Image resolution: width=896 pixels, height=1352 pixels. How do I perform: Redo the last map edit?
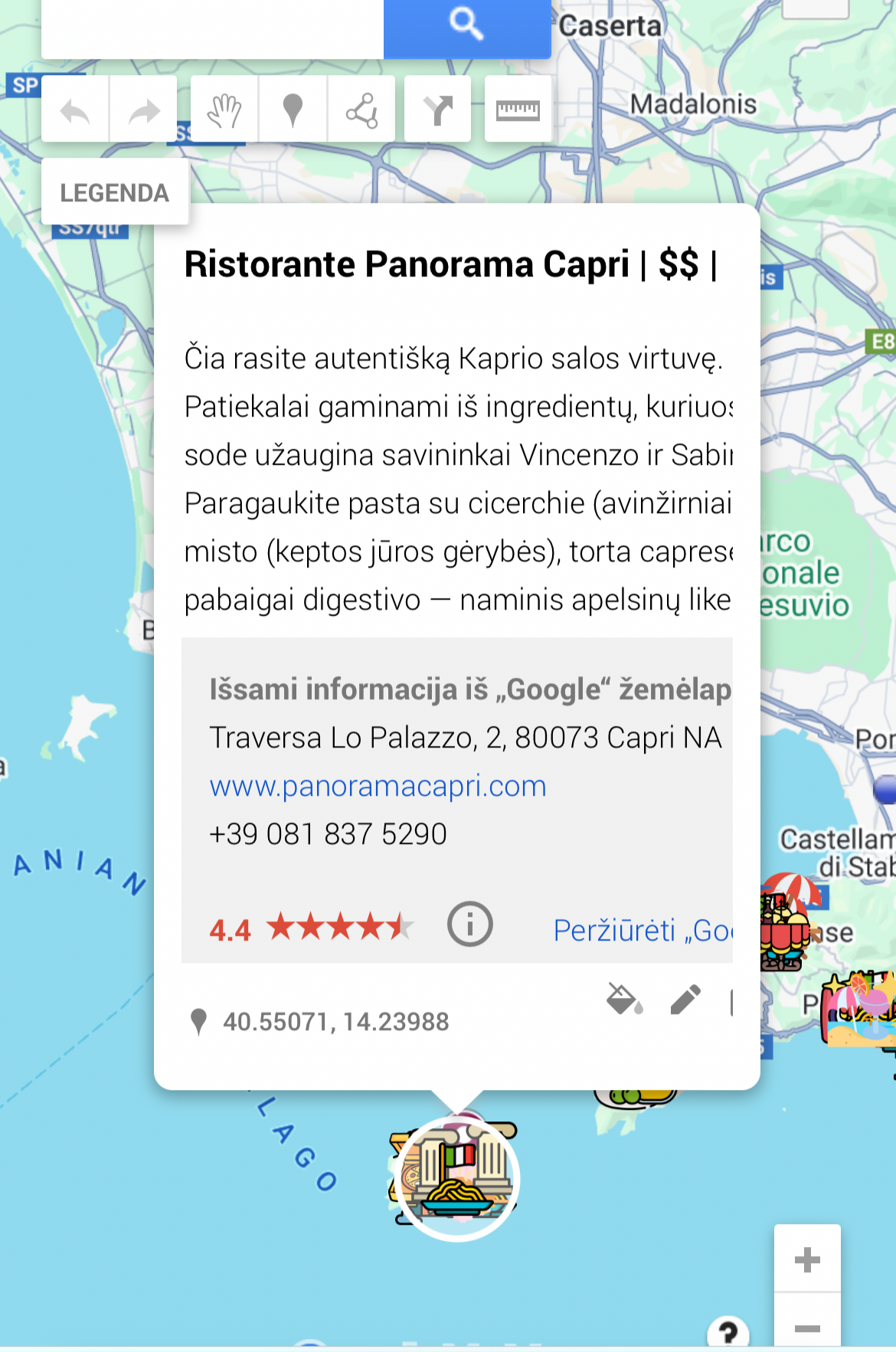pyautogui.click(x=143, y=110)
